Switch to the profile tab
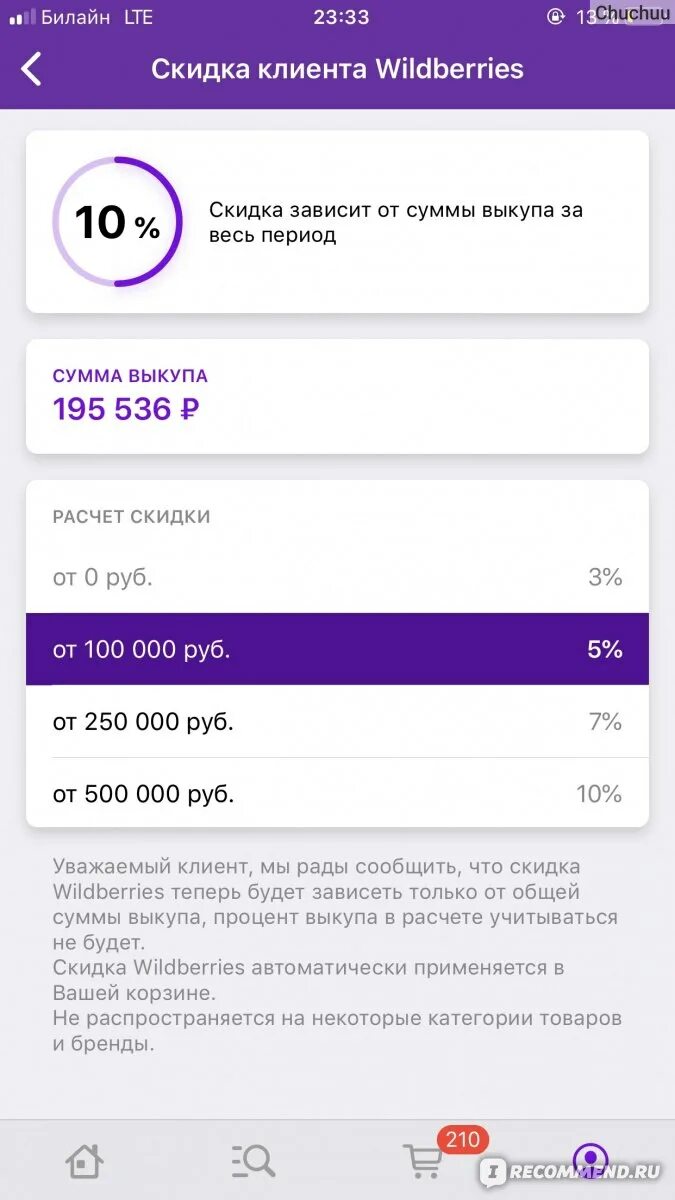The width and height of the screenshot is (675, 1200). (x=590, y=1161)
